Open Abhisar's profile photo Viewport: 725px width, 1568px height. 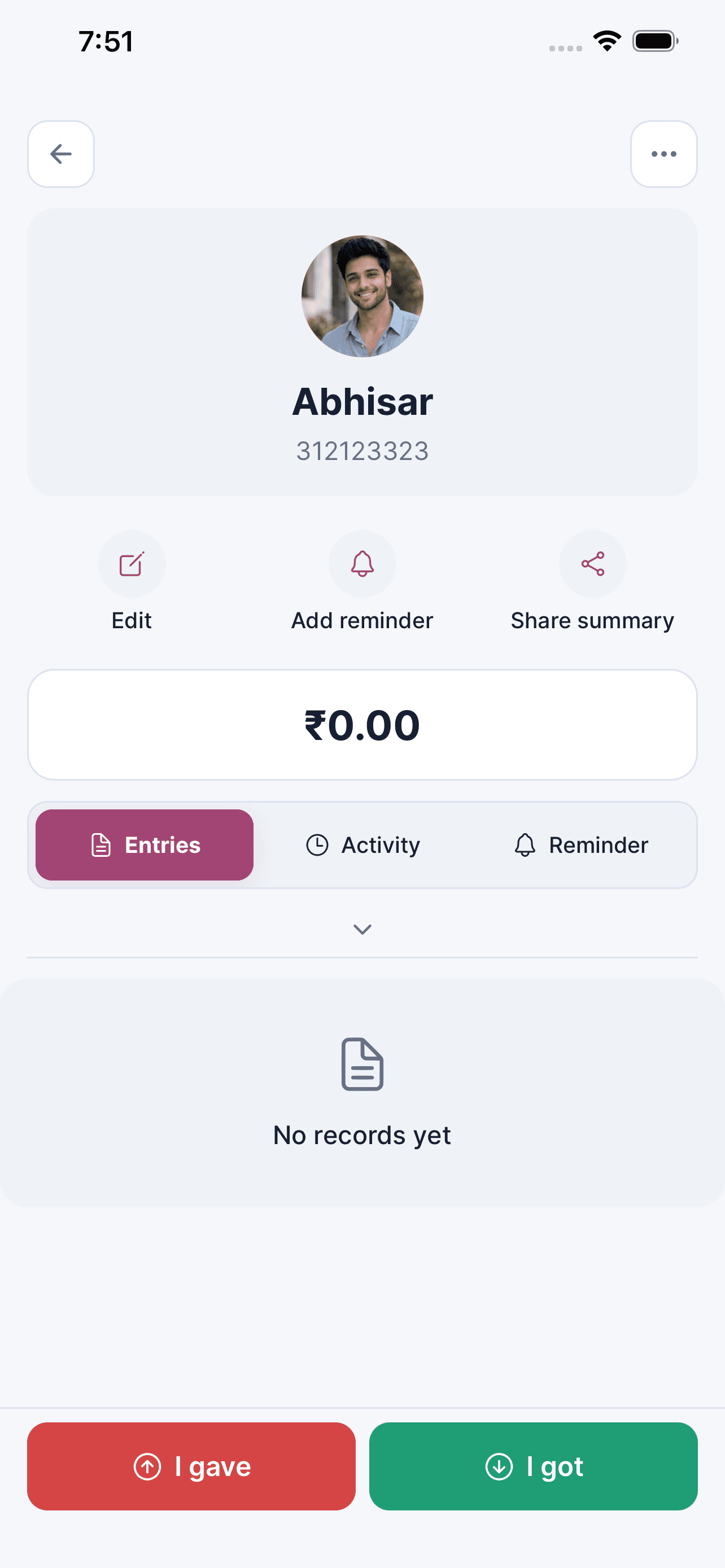[362, 296]
